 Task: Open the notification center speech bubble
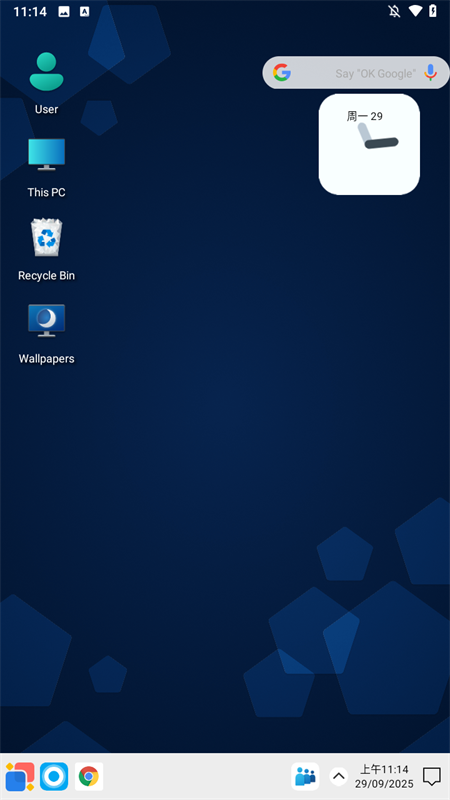(x=432, y=777)
